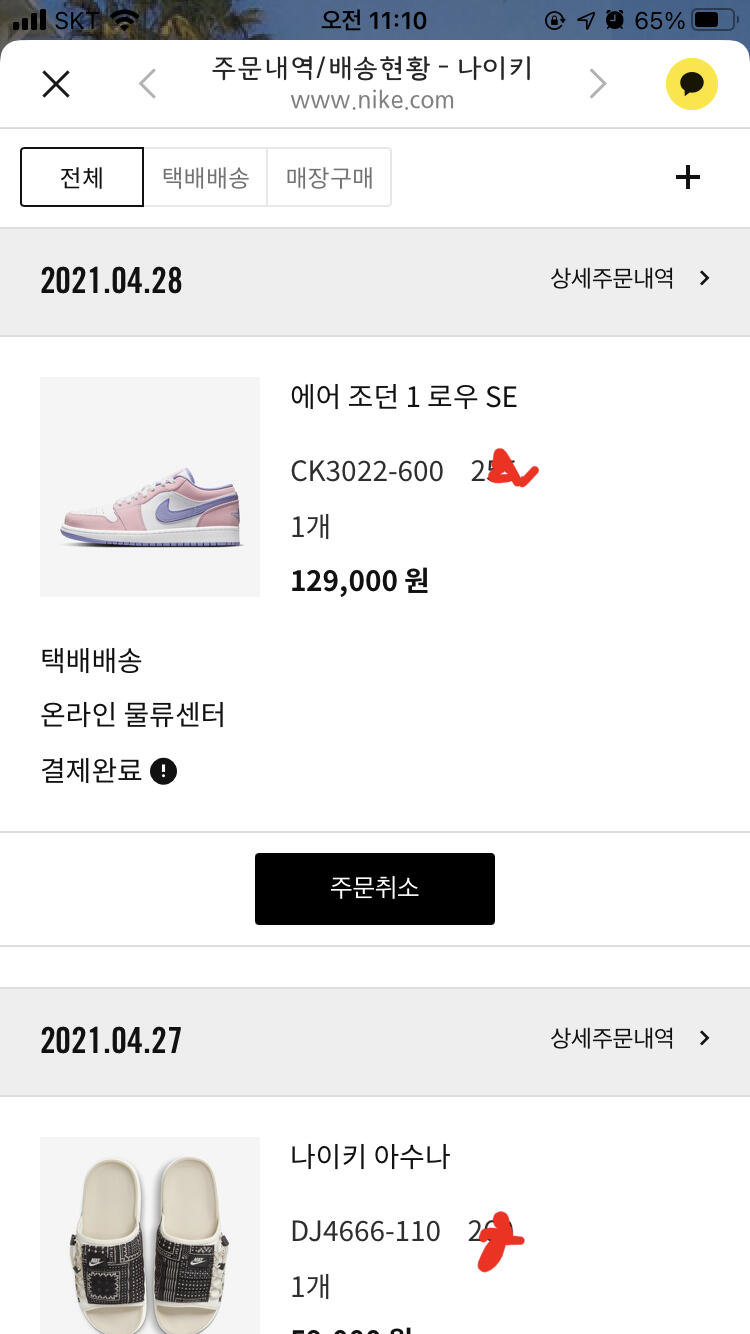The height and width of the screenshot is (1334, 750).
Task: Open 상세주문내역 for 2021.04.27 order
Action: pos(630,1038)
